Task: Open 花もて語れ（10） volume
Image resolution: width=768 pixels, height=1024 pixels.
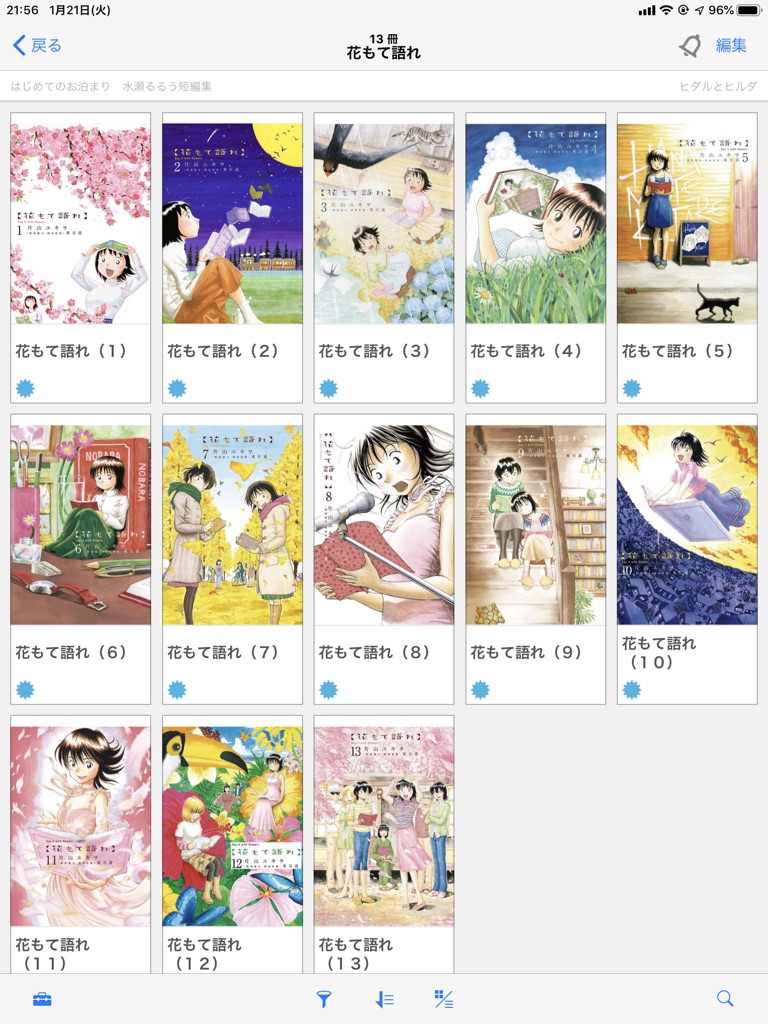Action: tap(687, 525)
